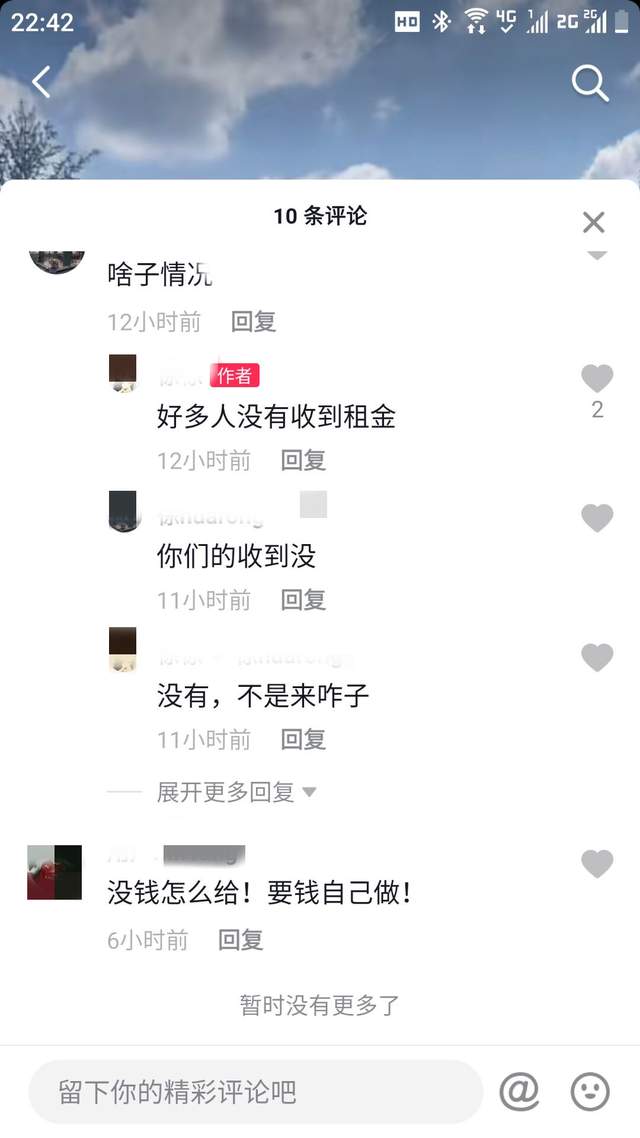Open the author's avatar with 作者 tag
This screenshot has height=1138, width=640.
coord(122,374)
